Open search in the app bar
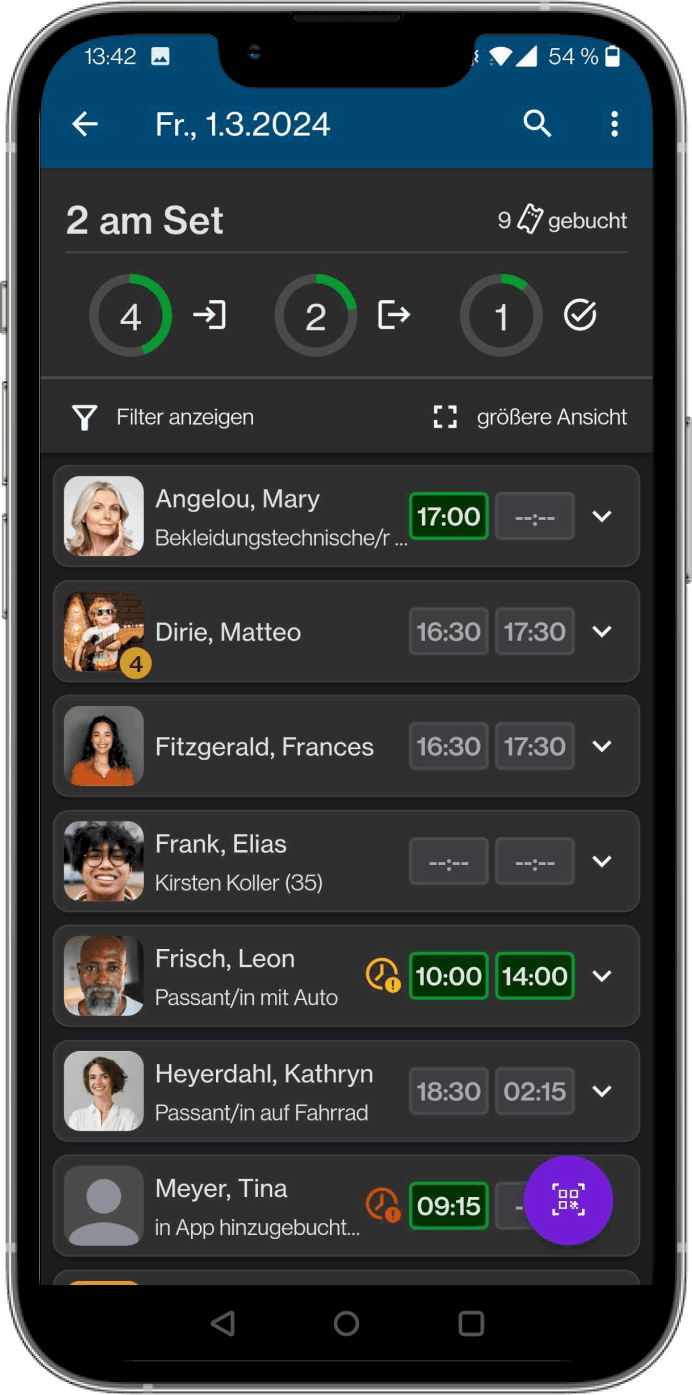 point(538,124)
